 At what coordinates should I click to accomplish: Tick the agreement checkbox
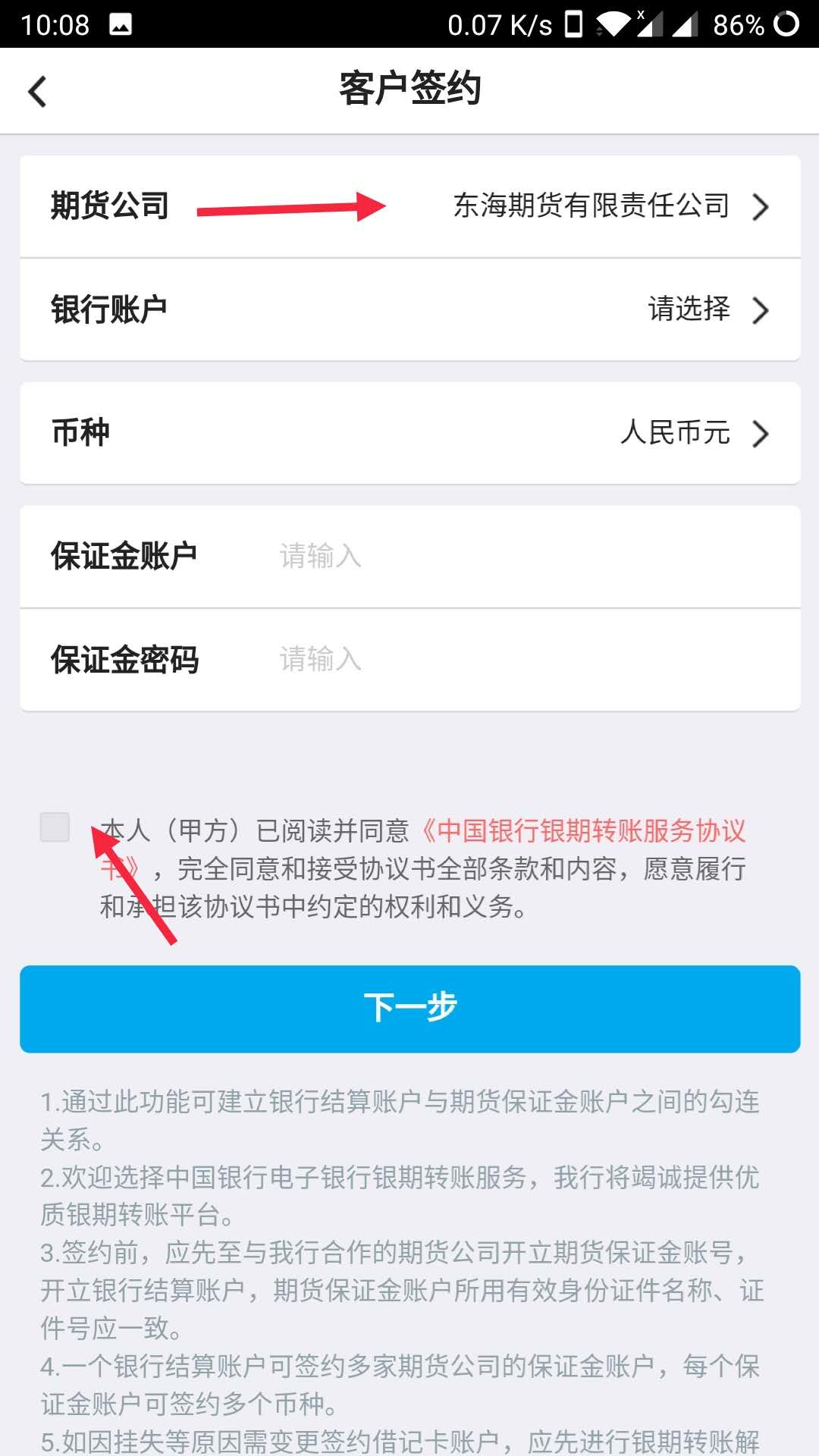pyautogui.click(x=55, y=827)
